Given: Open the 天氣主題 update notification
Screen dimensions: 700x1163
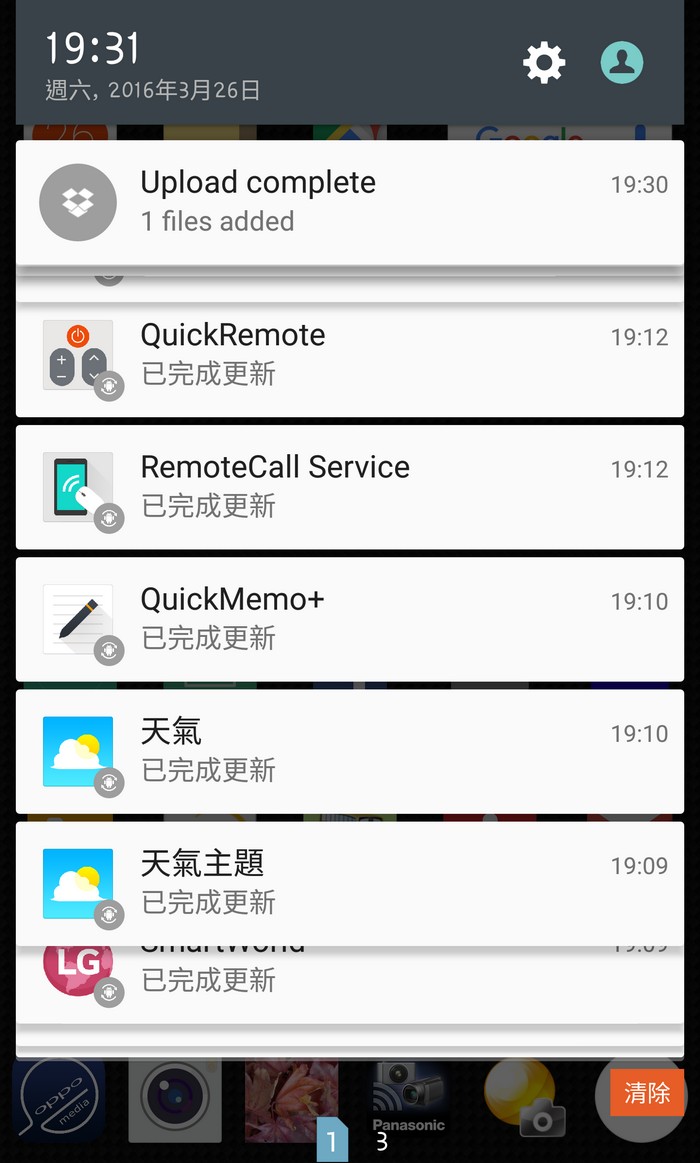Looking at the screenshot, I should 350,883.
